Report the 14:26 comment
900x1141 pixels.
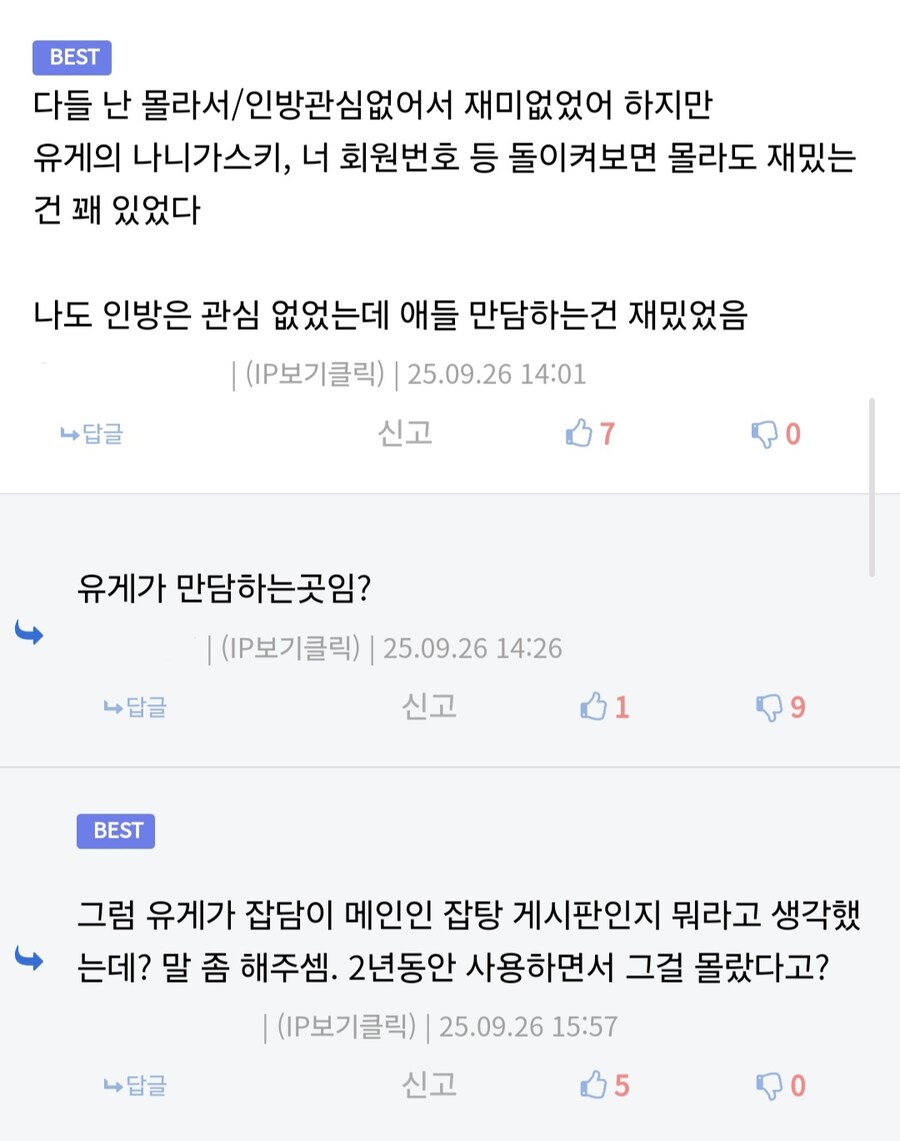429,707
